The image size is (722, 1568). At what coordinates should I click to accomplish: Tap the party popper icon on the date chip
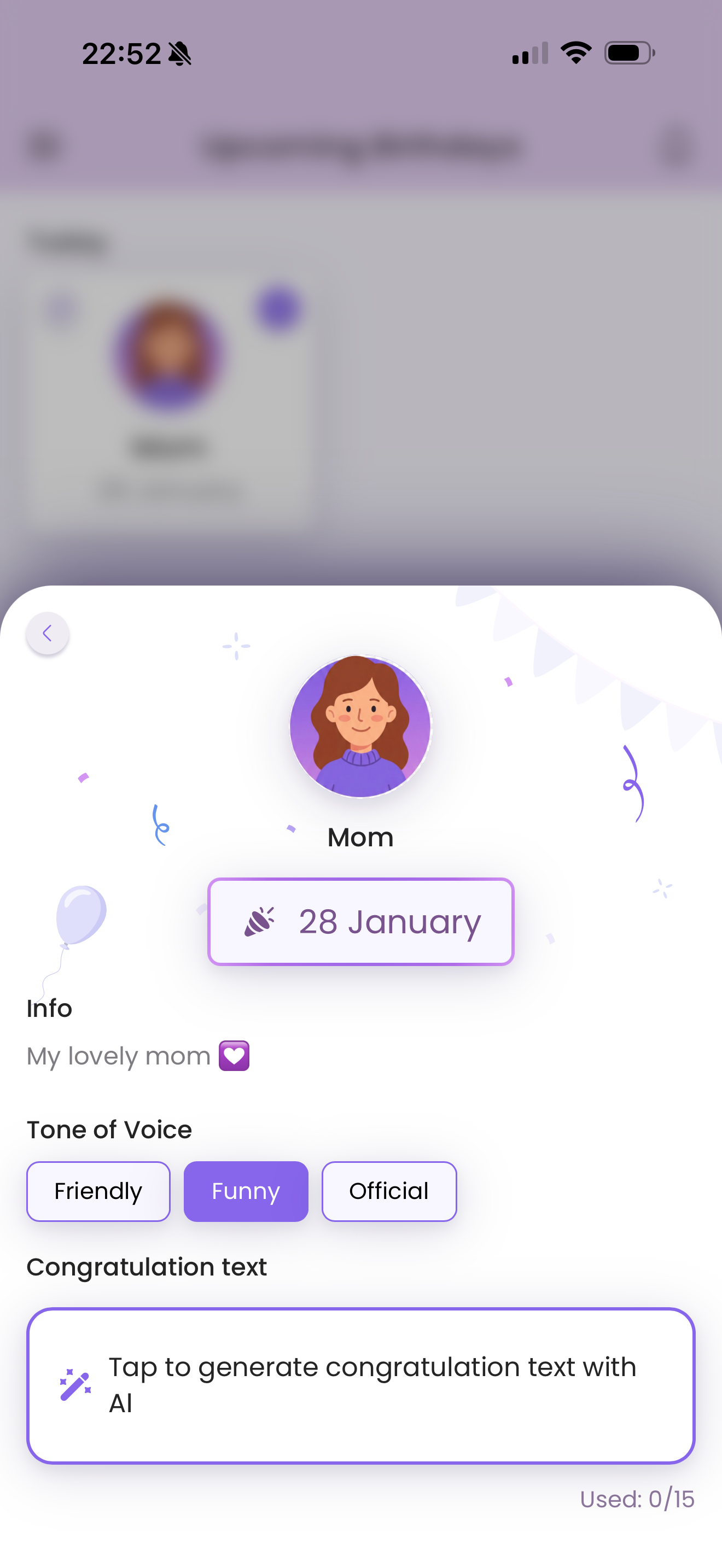coord(261,921)
